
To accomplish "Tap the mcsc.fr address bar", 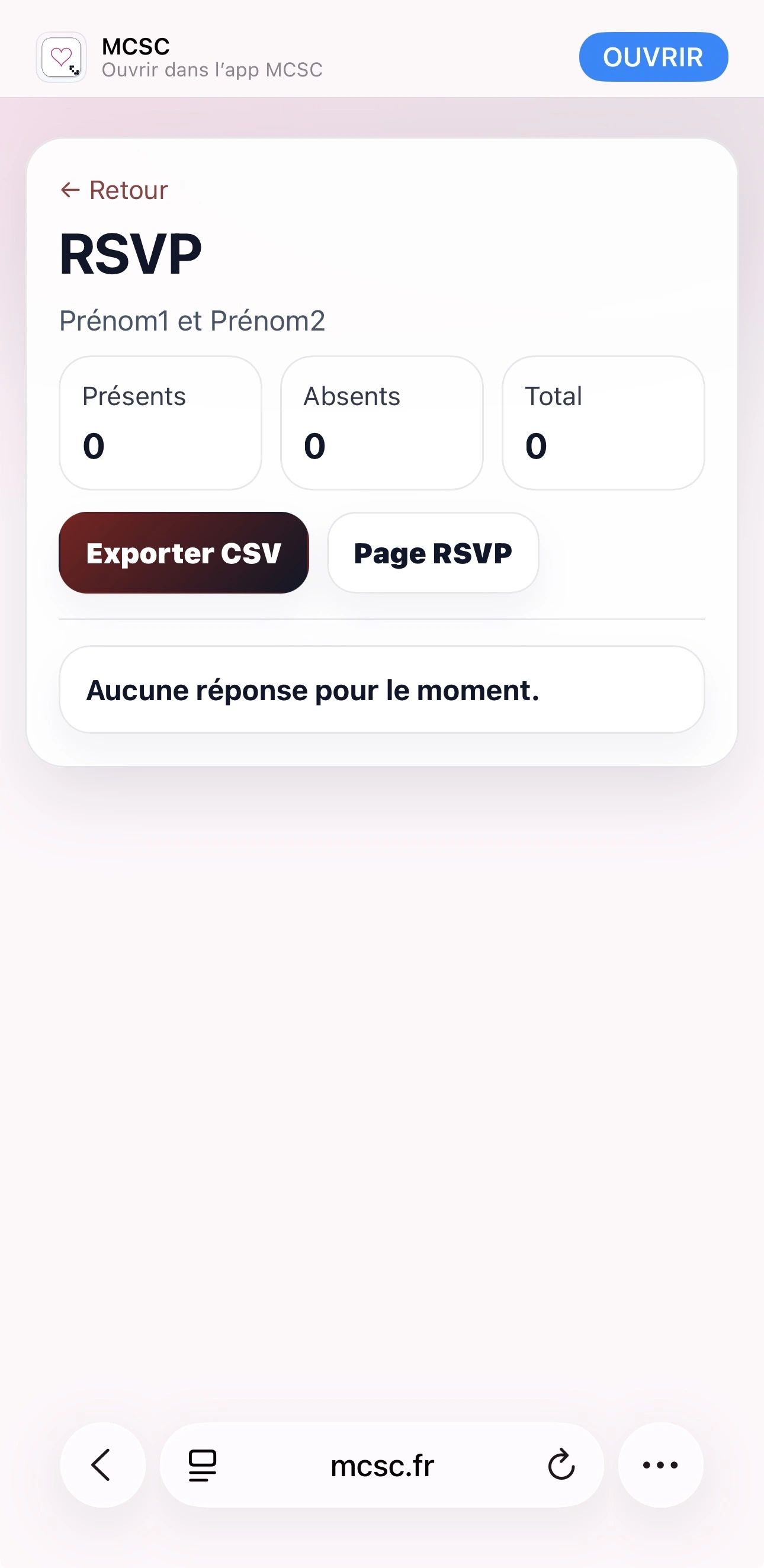I will pyautogui.click(x=381, y=1465).
